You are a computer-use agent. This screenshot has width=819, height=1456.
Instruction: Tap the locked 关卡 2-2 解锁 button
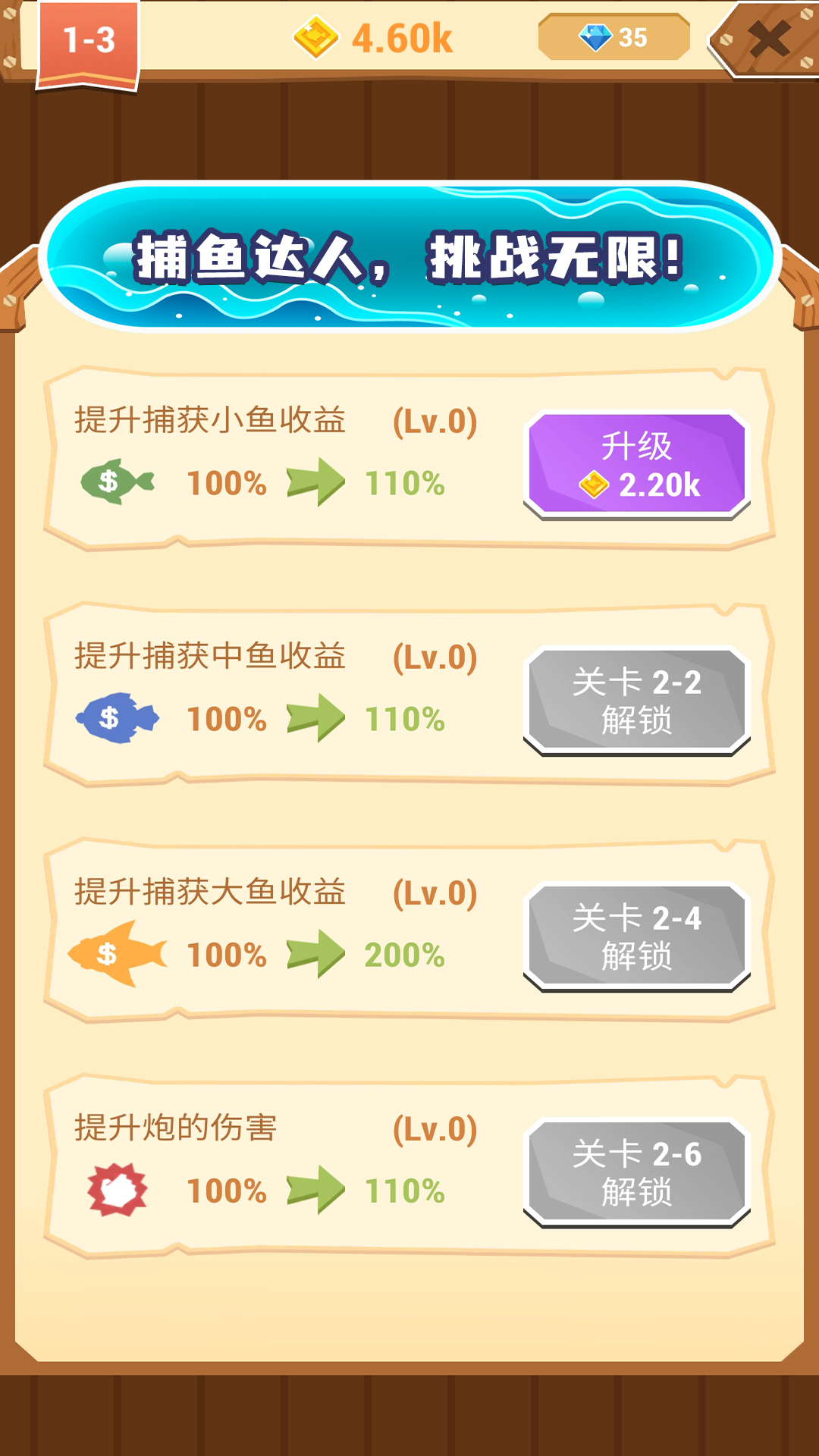637,701
